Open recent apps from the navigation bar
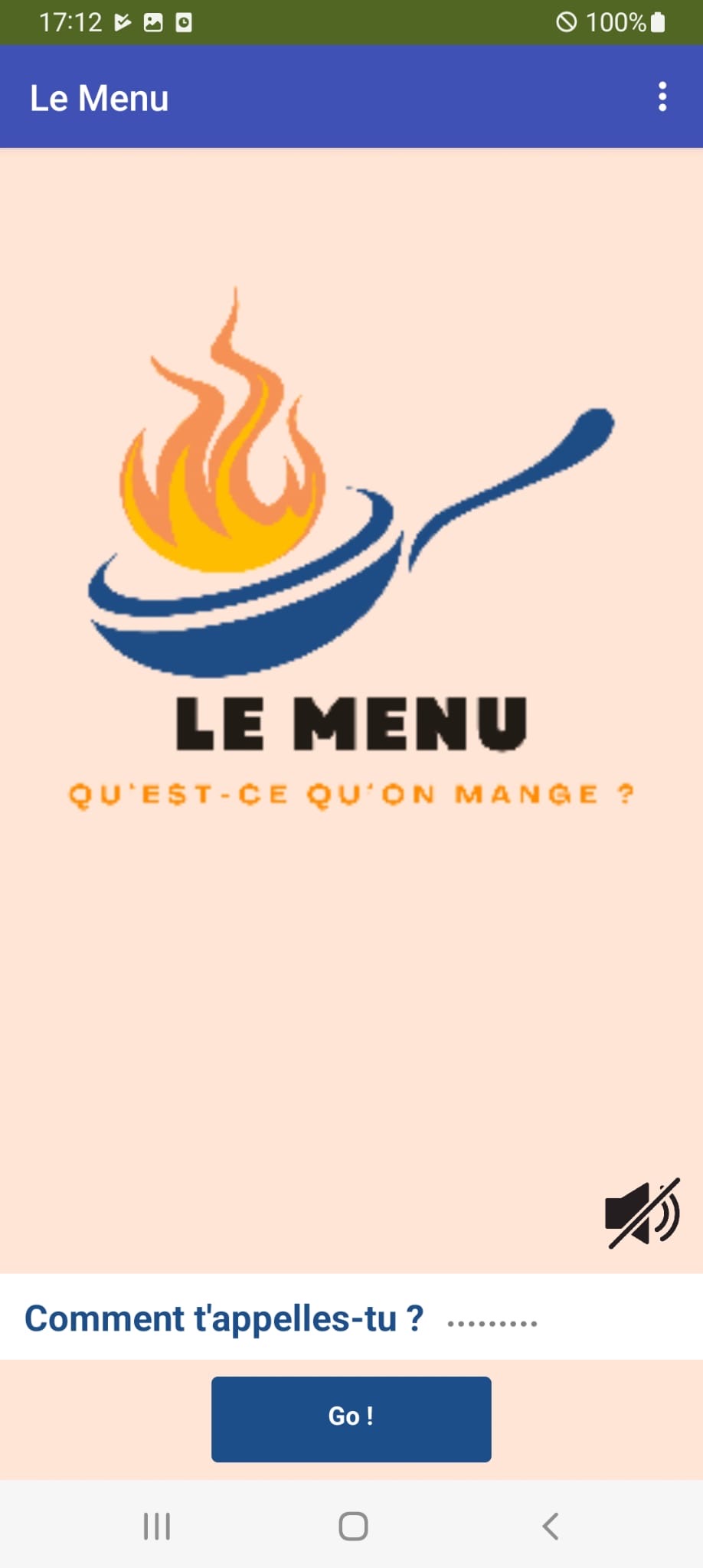703x1568 pixels. [x=157, y=1526]
